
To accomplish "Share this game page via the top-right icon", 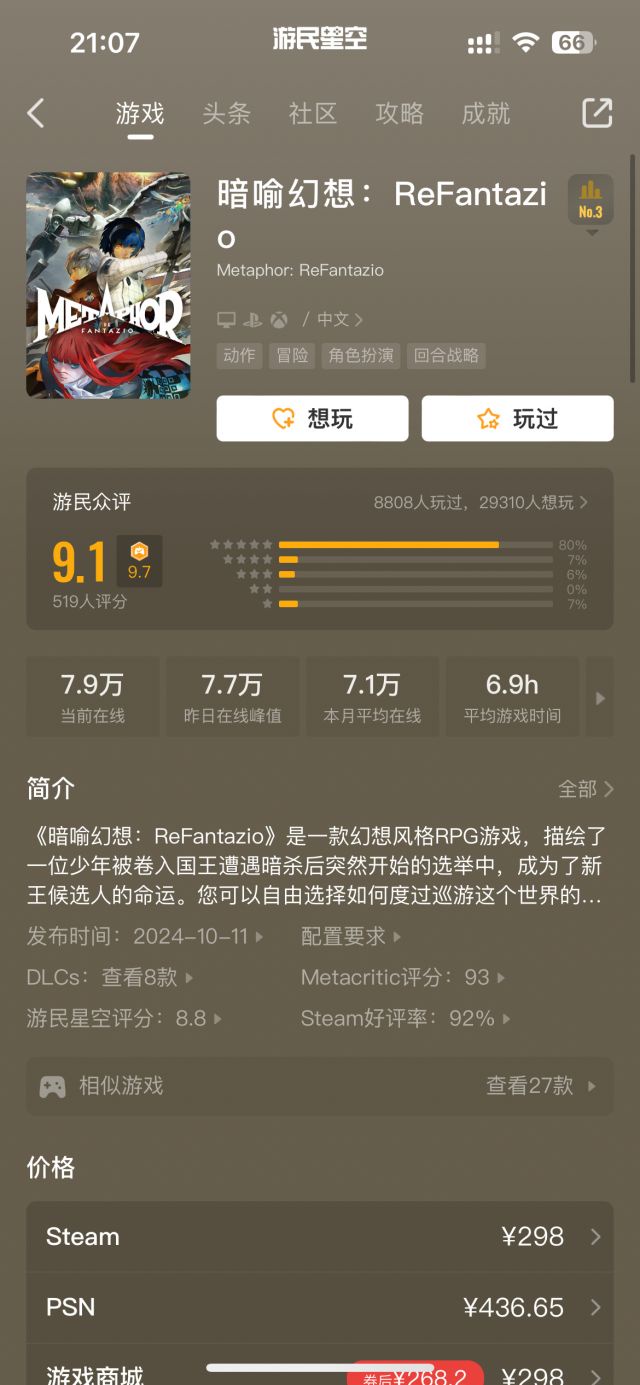I will click(x=597, y=113).
